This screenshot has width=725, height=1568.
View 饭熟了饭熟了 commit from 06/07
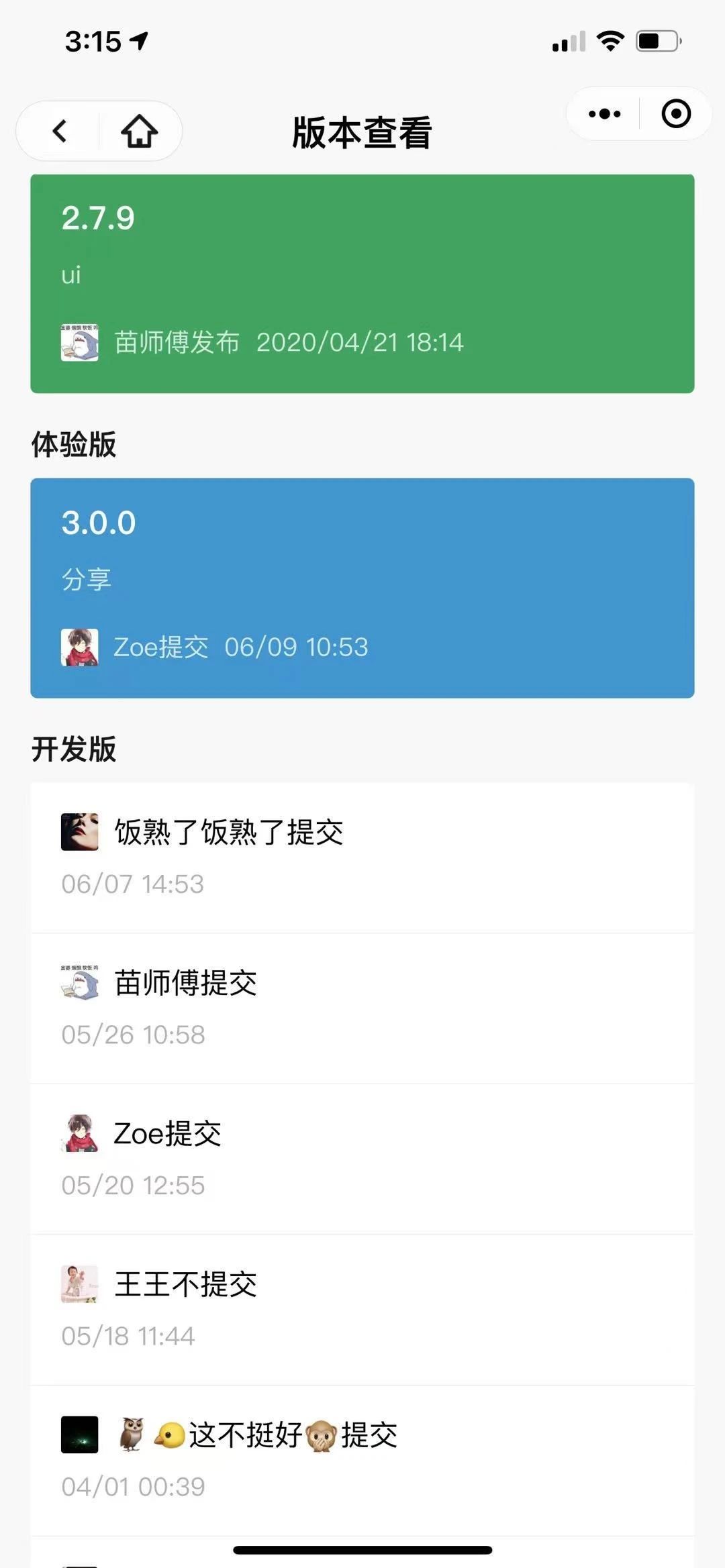point(362,857)
